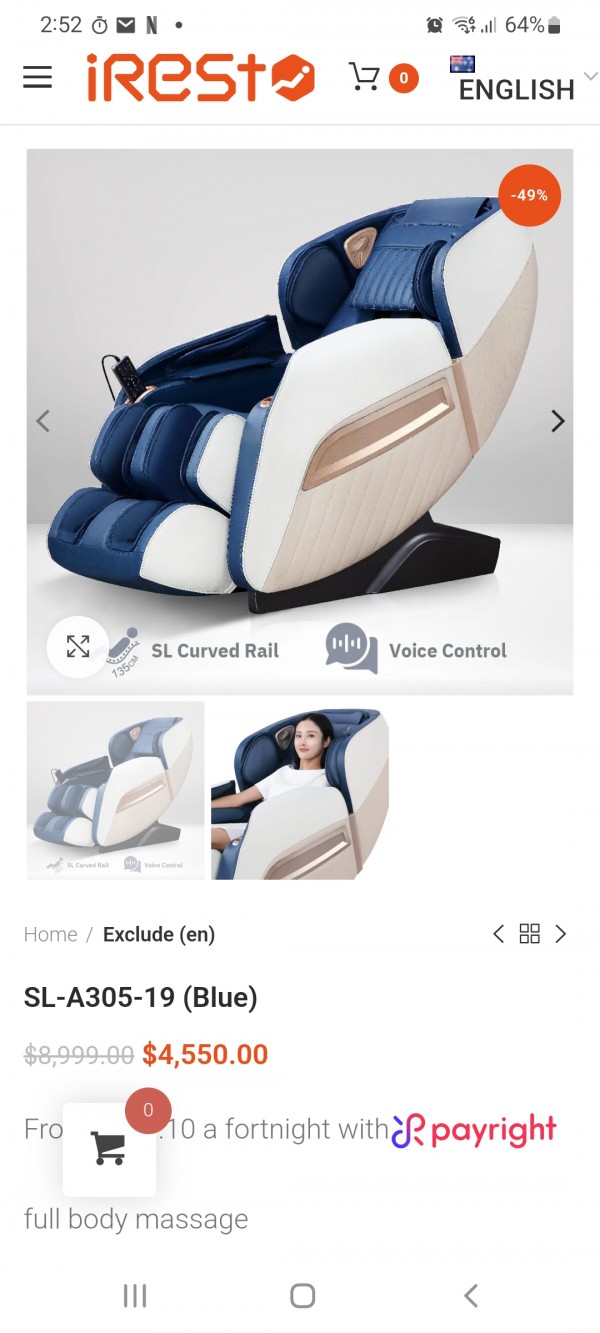This screenshot has width=600, height=1333.
Task: Expand product image to fullscreen
Action: coord(78,646)
